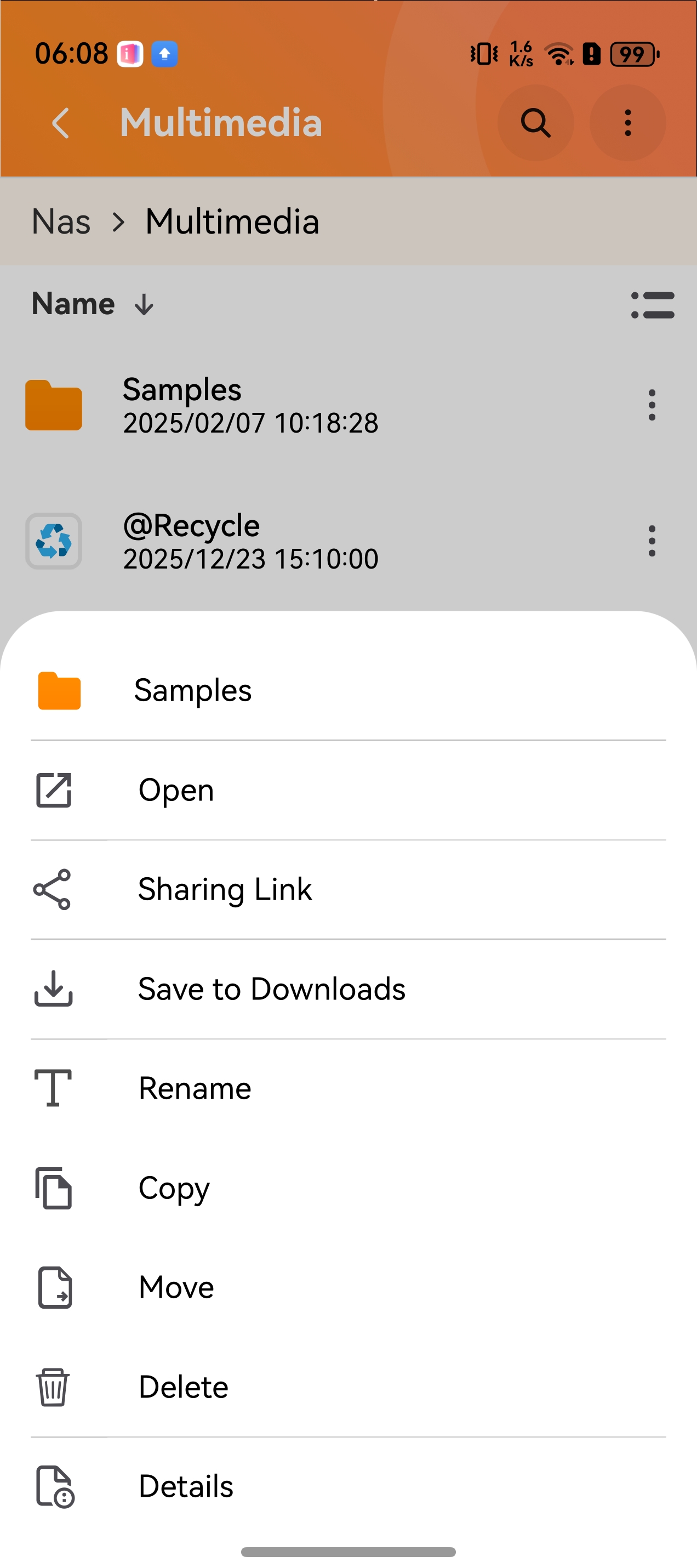Go back with the header arrow
Image resolution: width=697 pixels, height=1568 pixels.
point(61,123)
